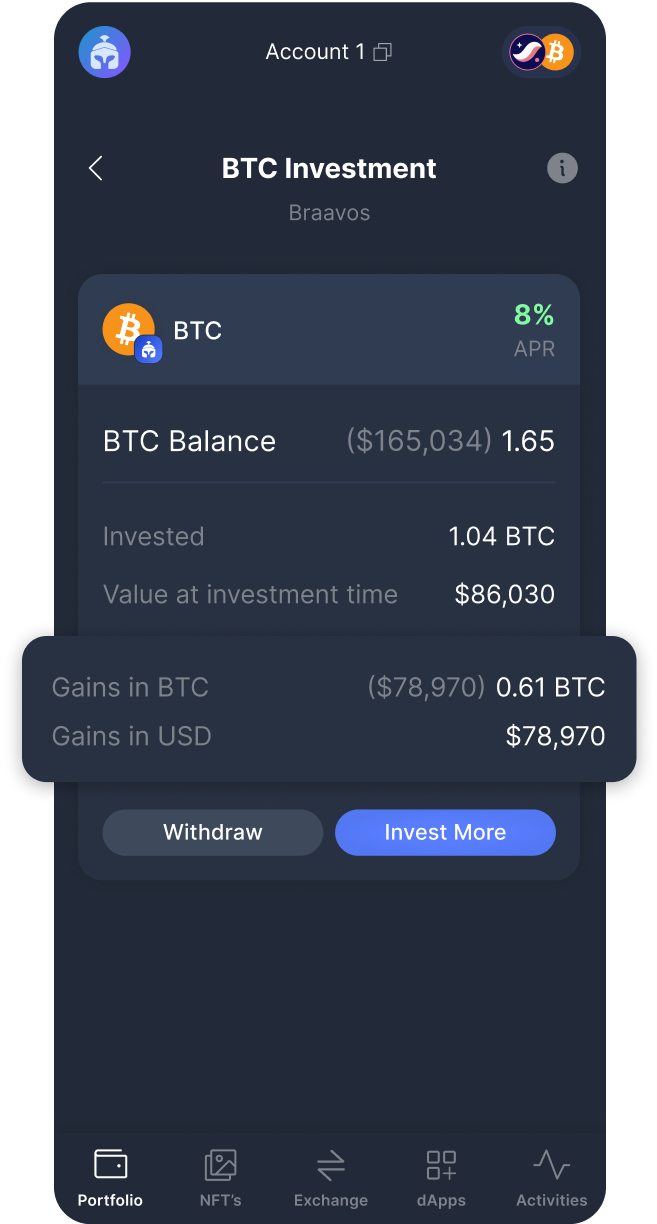Select Invest More

tap(445, 832)
